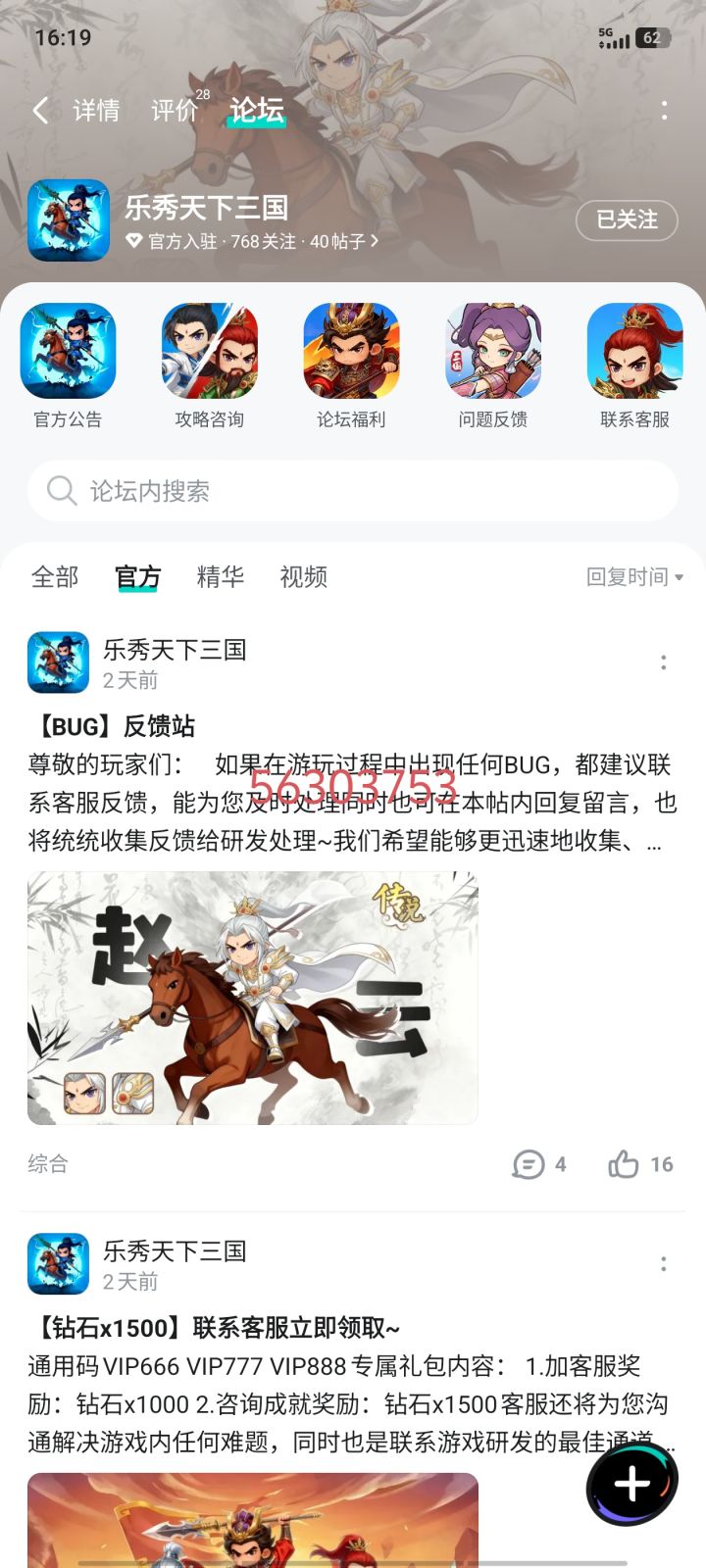Image resolution: width=706 pixels, height=1568 pixels.
Task: Like the 【BUG】反馈站 post thumbs-up
Action: pos(625,1164)
